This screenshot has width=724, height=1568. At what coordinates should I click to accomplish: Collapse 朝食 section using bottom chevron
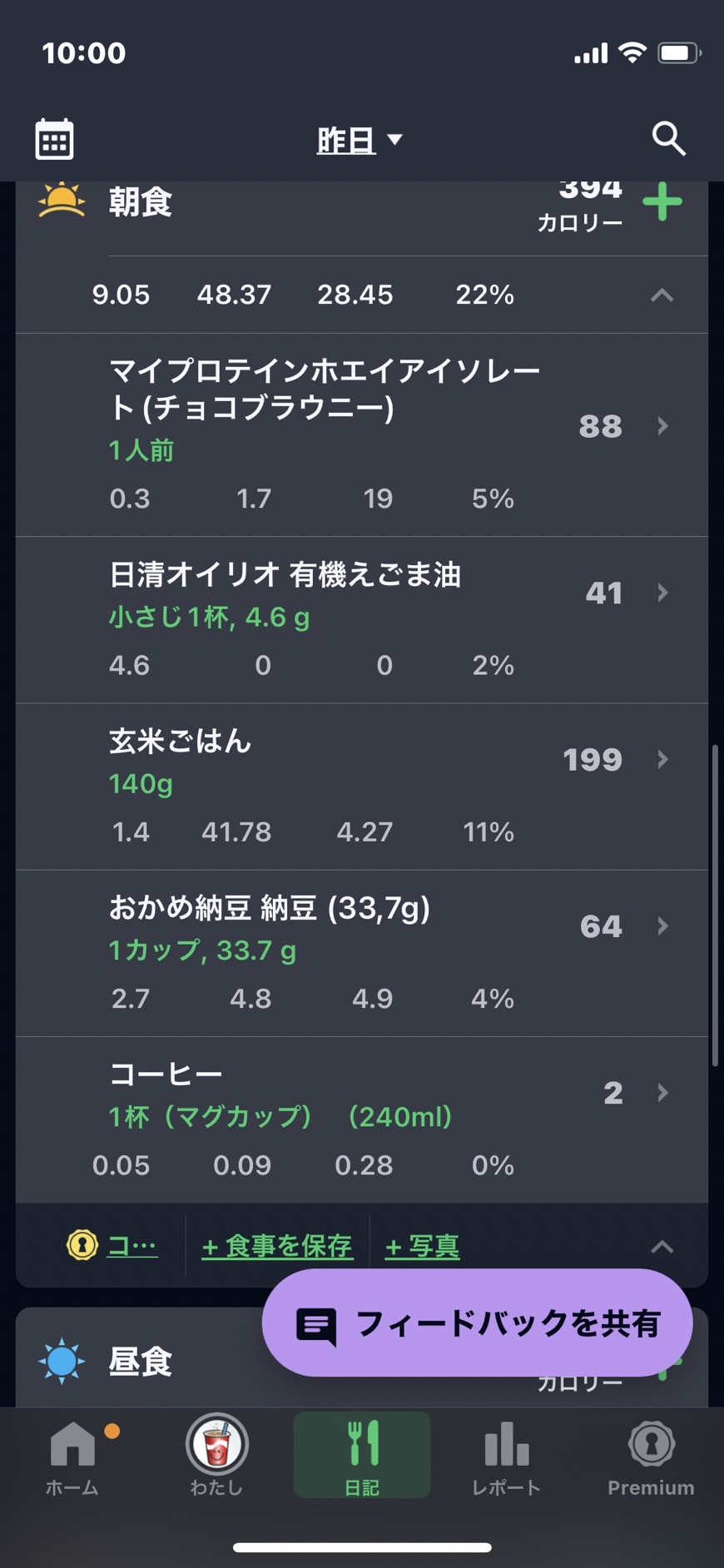[662, 1247]
